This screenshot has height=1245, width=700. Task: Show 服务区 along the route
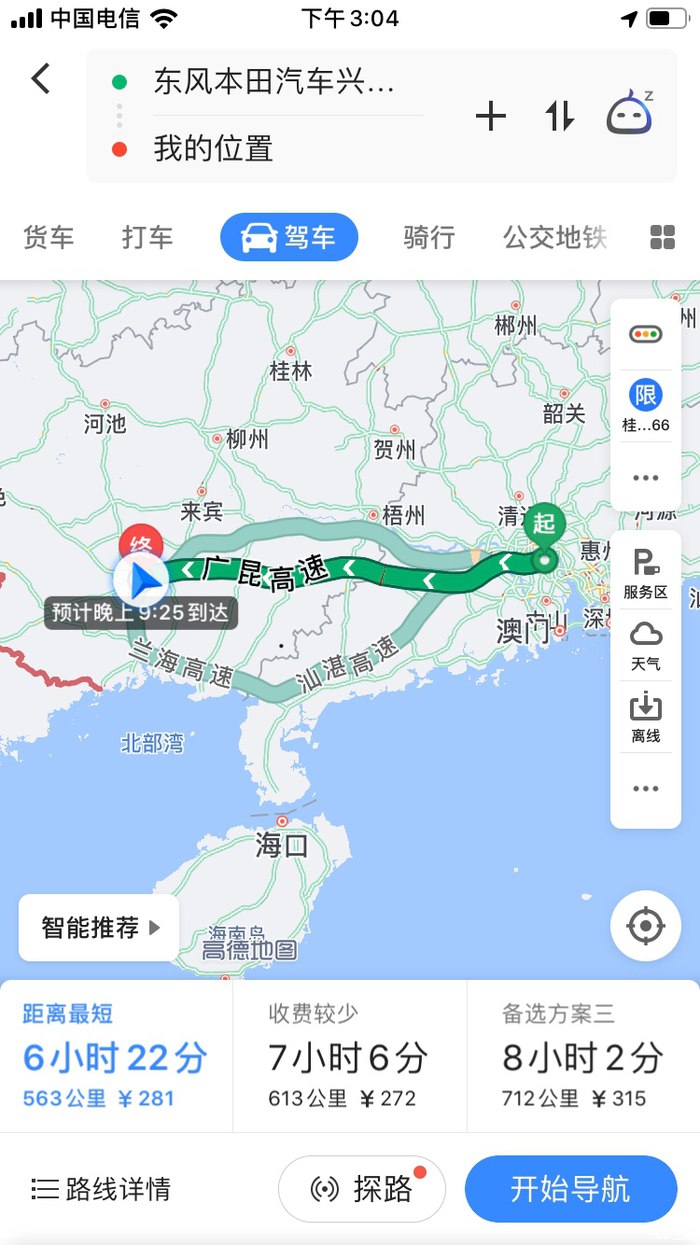click(x=645, y=573)
